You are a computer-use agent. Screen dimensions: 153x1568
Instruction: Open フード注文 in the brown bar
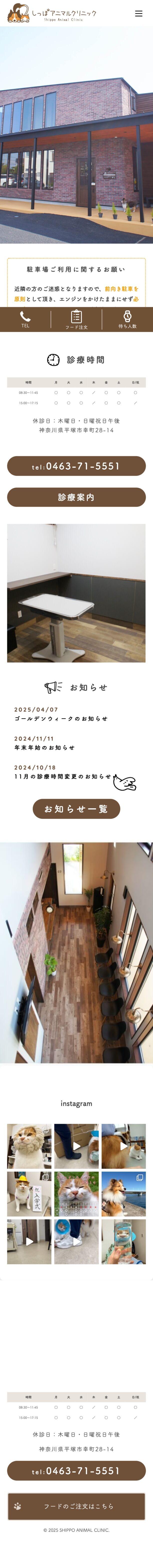pyautogui.click(x=76, y=319)
